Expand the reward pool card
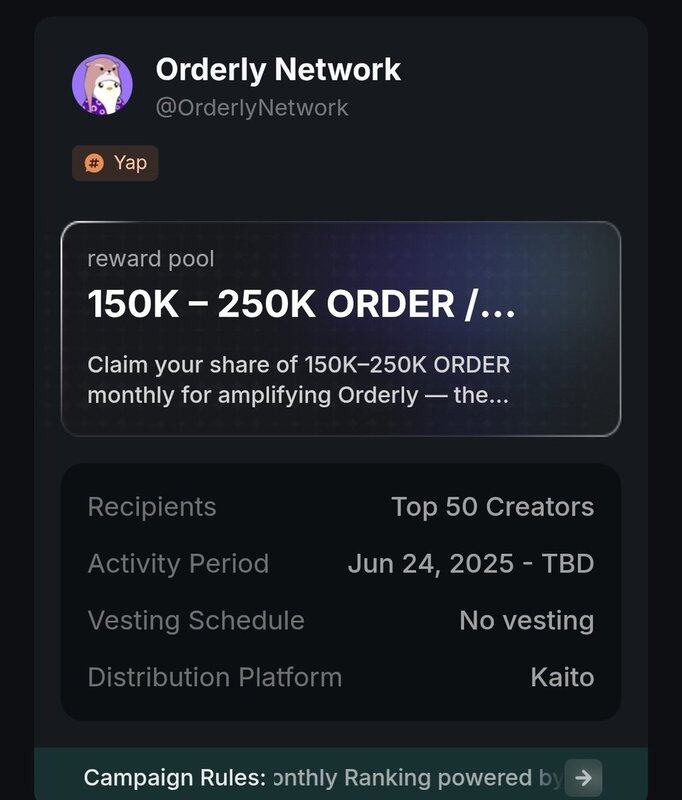The height and width of the screenshot is (800, 682). pos(340,328)
